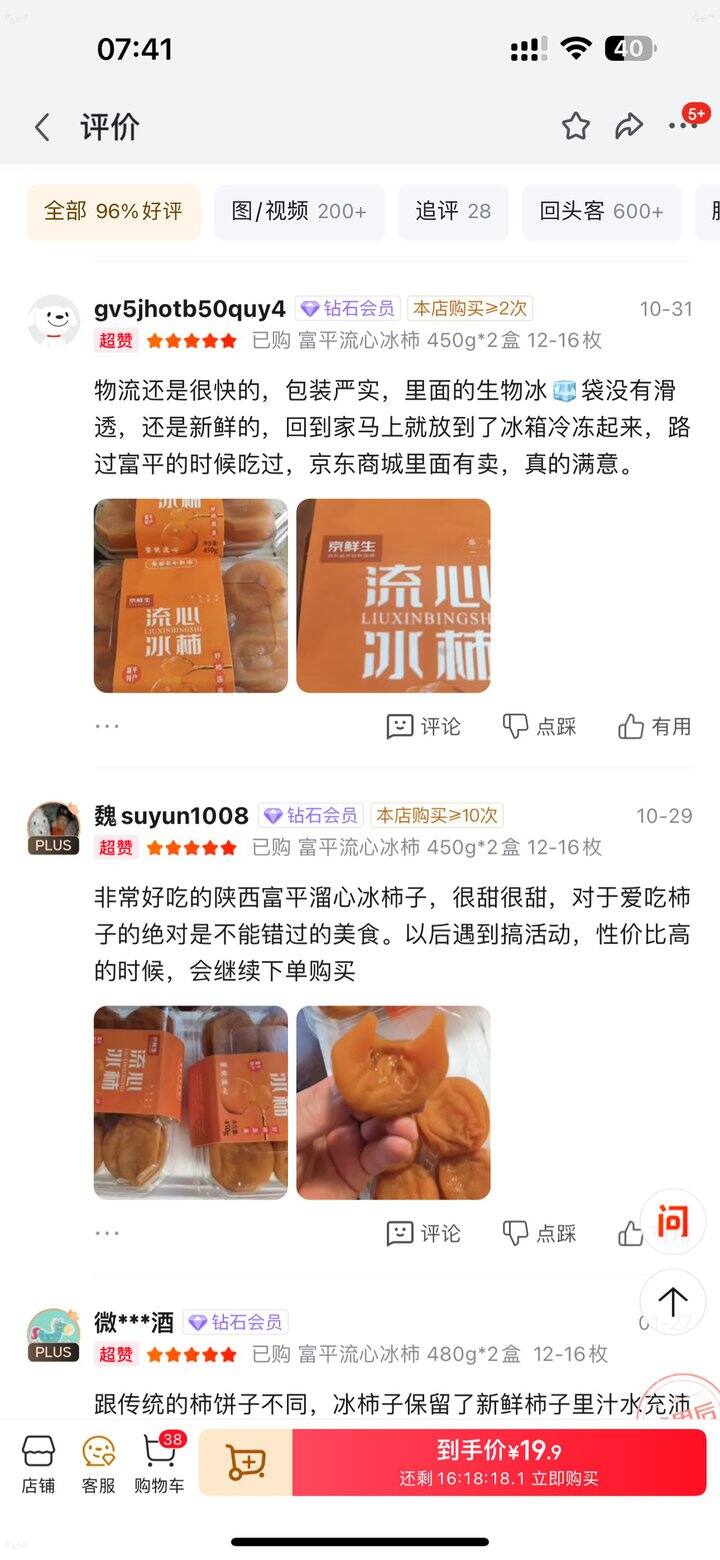This screenshot has width=720, height=1560.
Task: Select the 全部 96%好评 filter
Action: point(113,211)
